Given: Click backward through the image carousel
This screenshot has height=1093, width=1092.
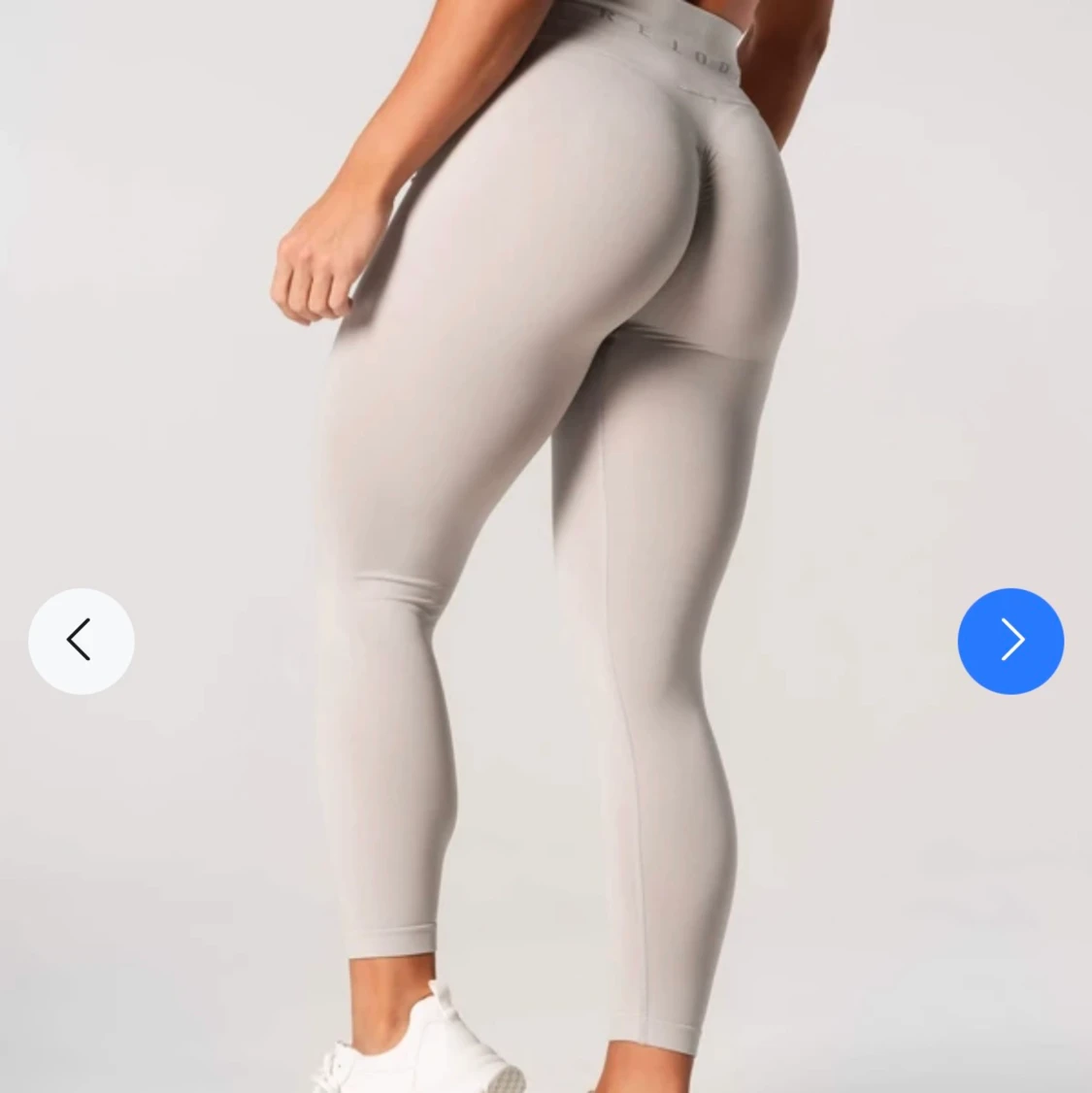Looking at the screenshot, I should [x=81, y=641].
